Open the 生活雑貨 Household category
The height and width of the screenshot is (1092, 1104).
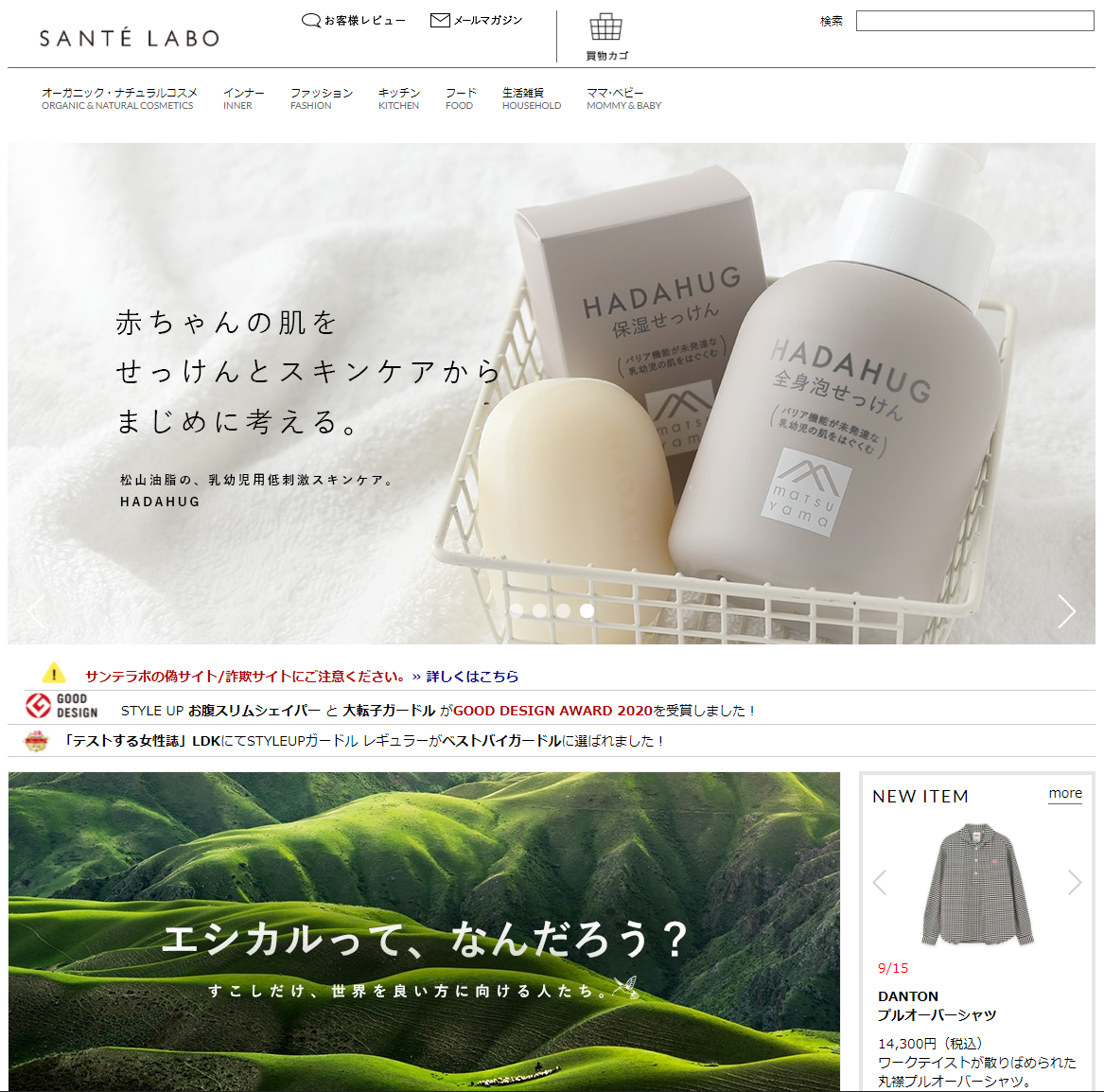tap(531, 98)
